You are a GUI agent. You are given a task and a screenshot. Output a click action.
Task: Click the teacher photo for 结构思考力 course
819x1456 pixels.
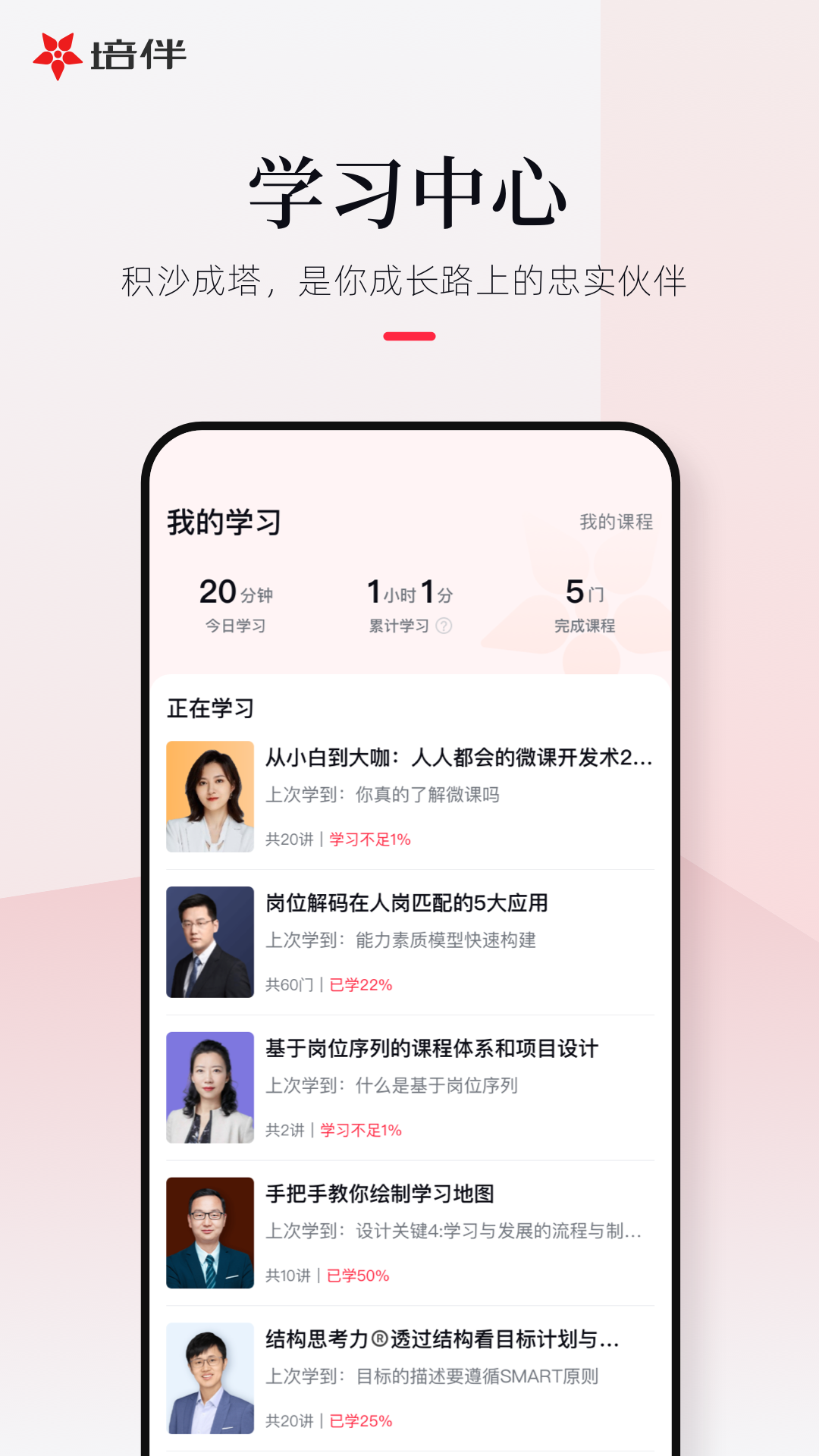click(209, 1379)
